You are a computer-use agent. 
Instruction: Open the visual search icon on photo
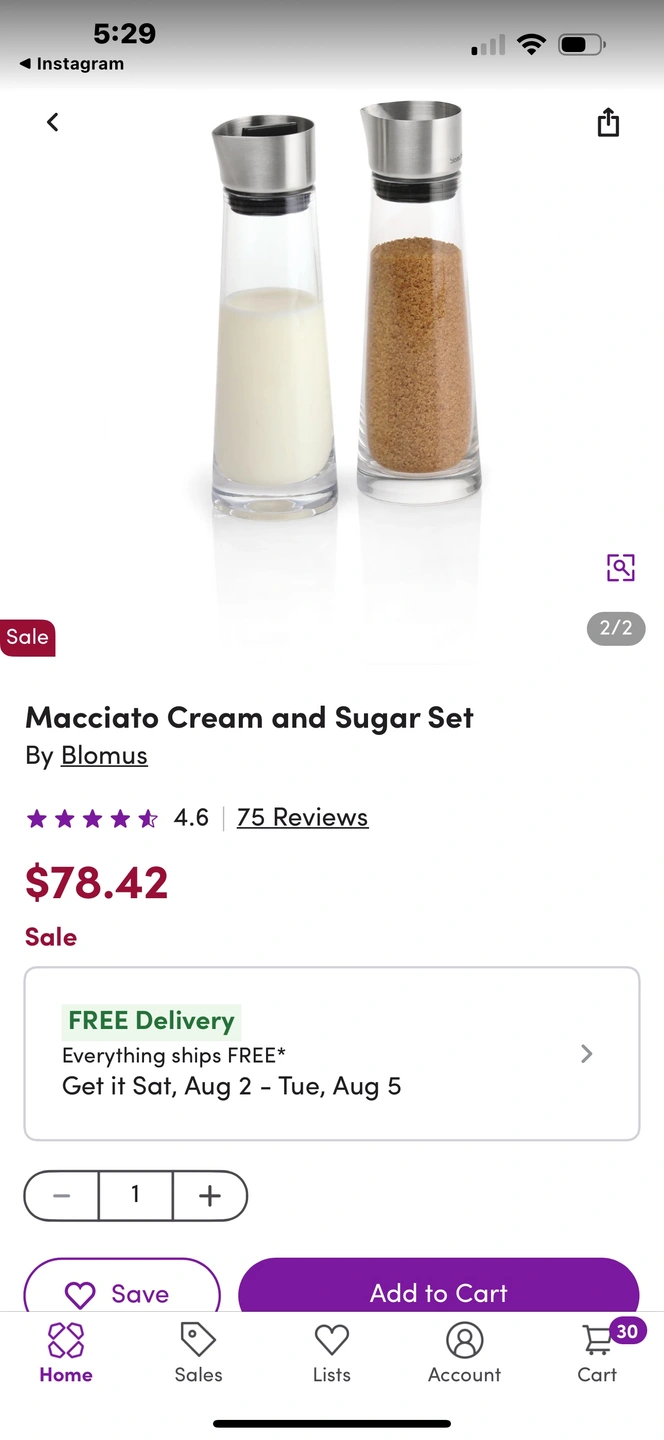point(621,568)
